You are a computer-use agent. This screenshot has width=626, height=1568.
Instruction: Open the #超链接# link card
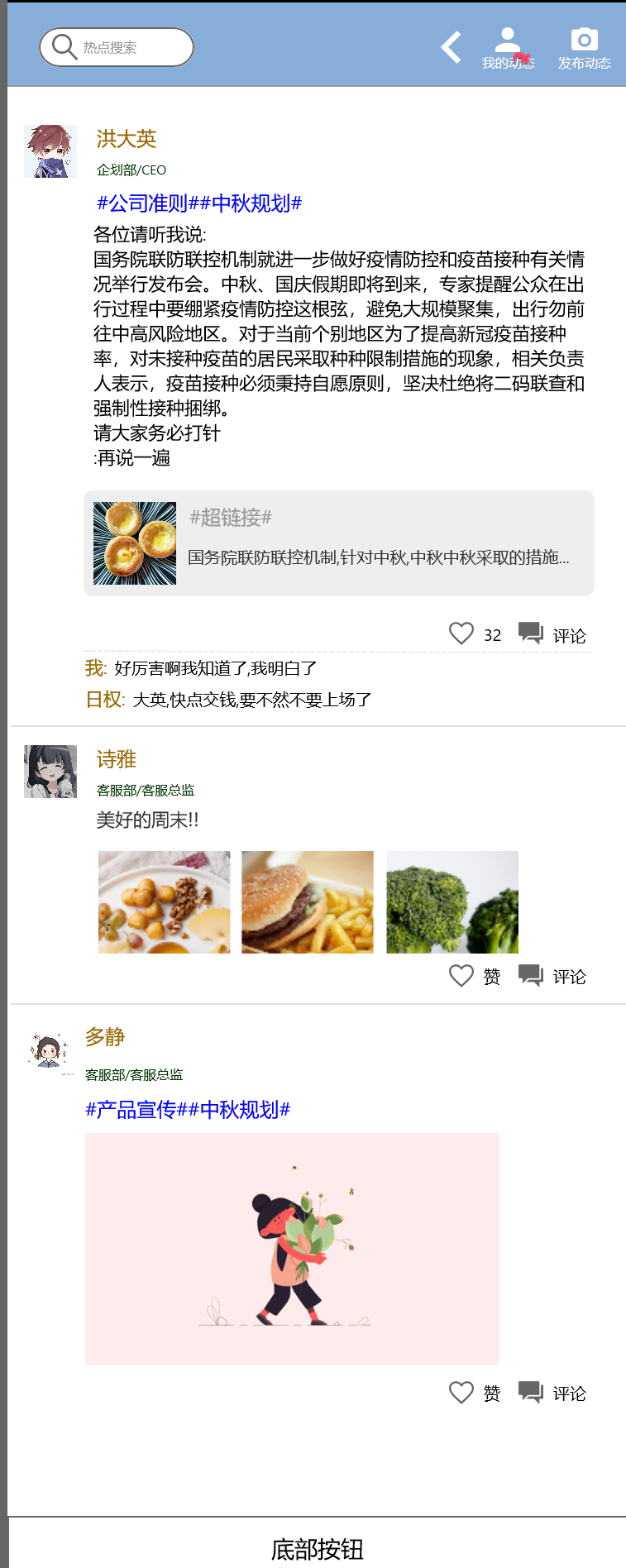click(339, 543)
